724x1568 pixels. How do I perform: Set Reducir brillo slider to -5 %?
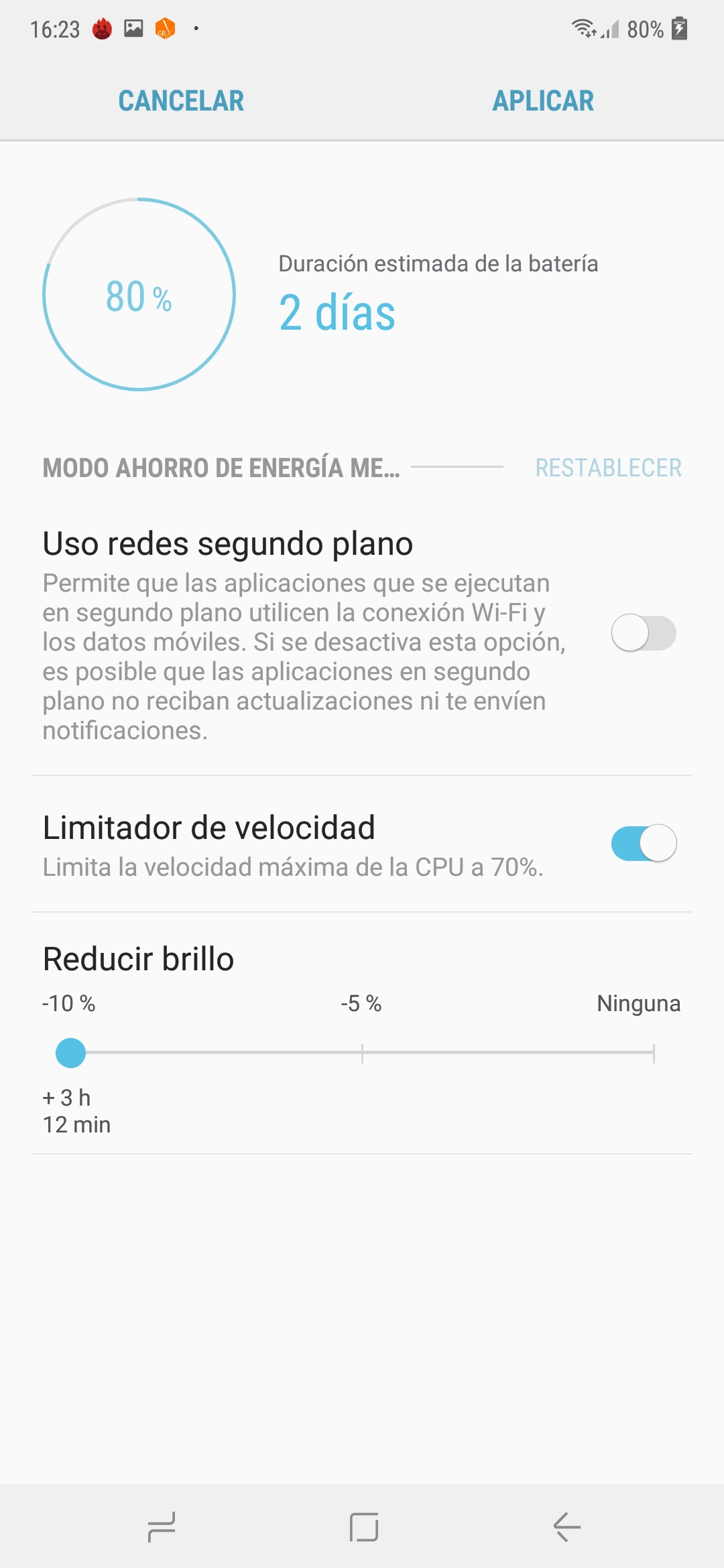(x=362, y=1053)
